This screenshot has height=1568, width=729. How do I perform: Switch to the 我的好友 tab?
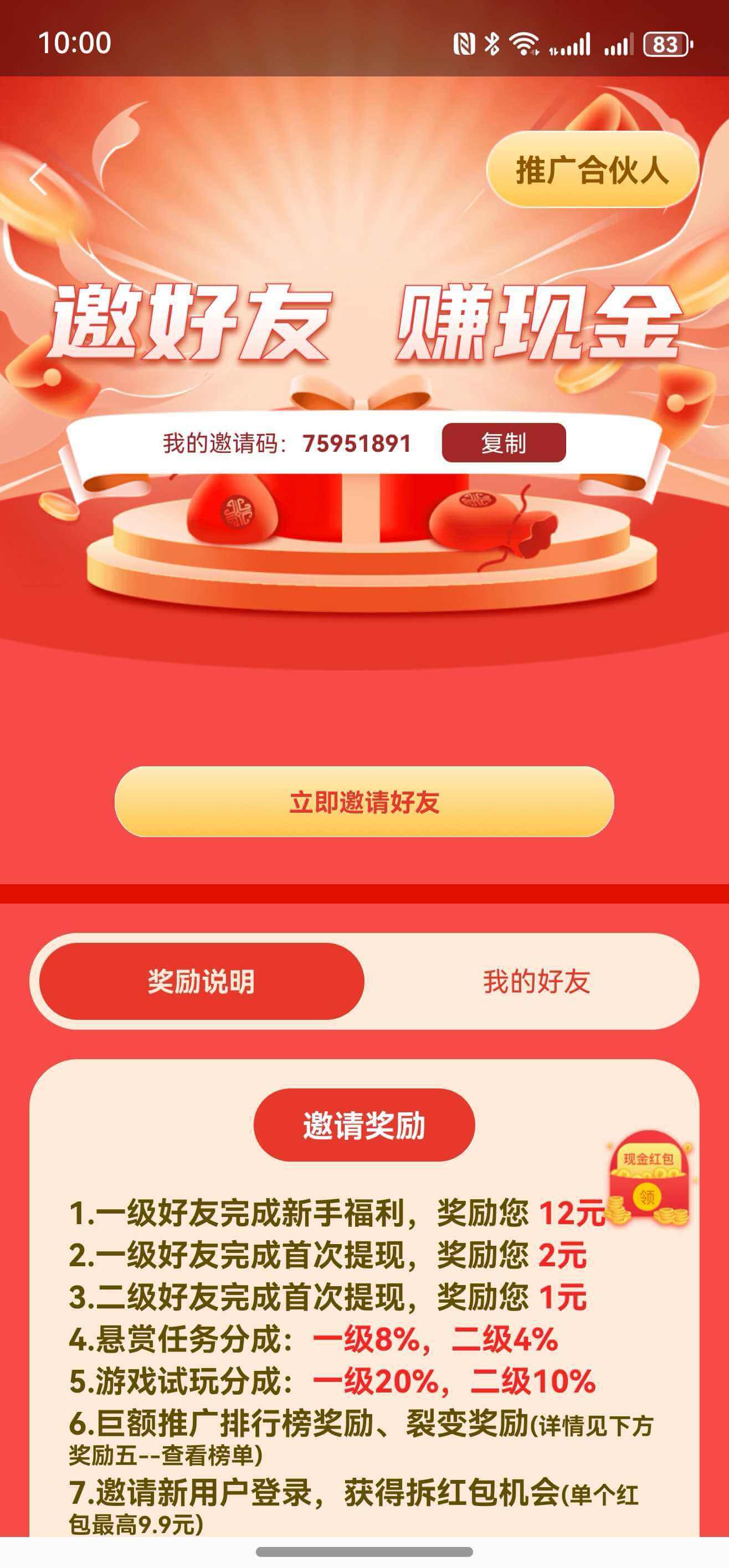coord(536,981)
